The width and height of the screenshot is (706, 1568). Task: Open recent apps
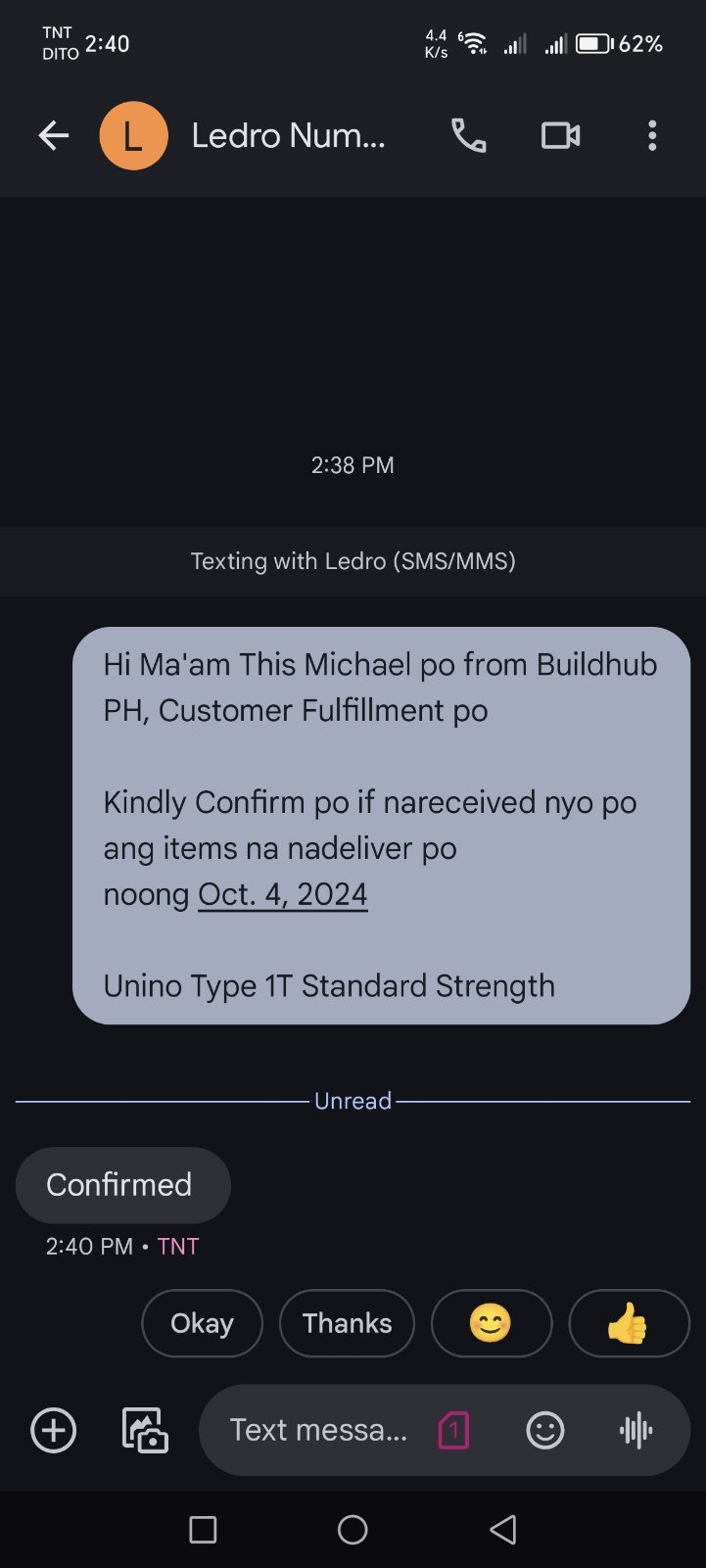tap(203, 1530)
